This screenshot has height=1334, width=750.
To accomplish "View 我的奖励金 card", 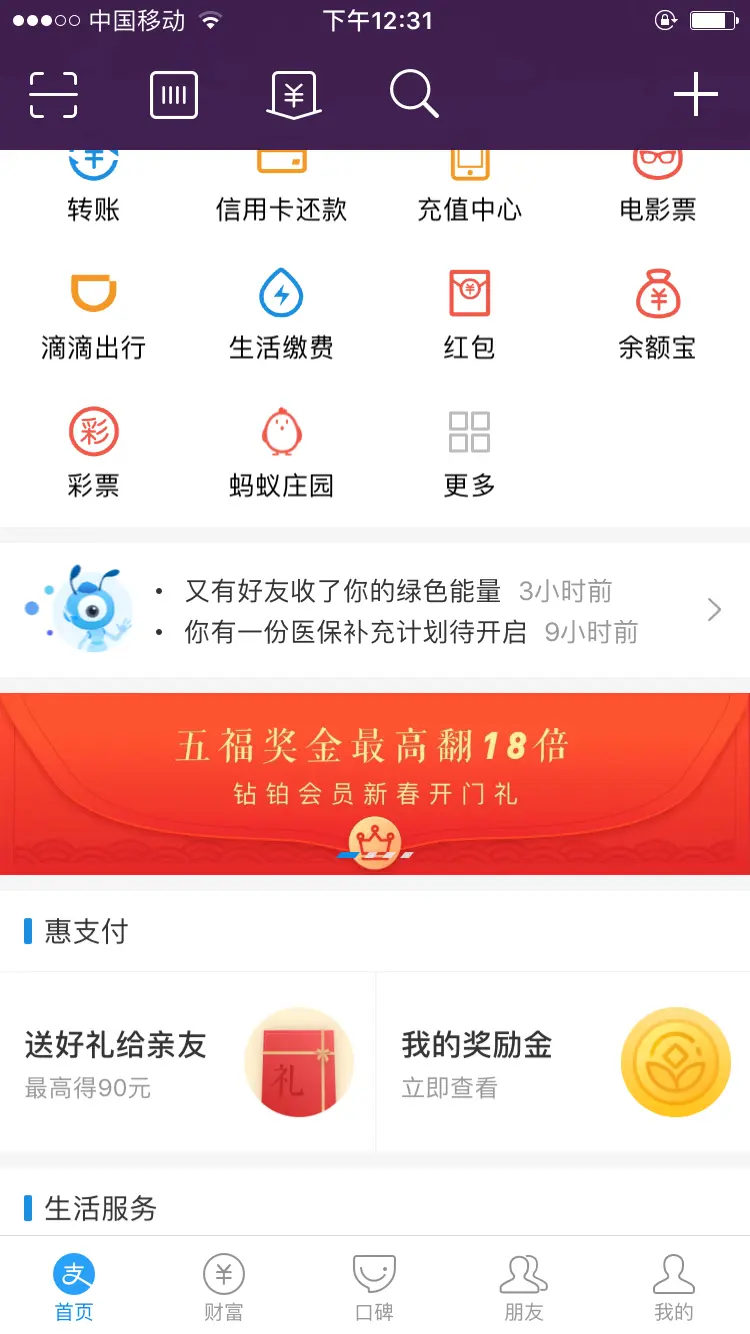I will coord(563,1062).
